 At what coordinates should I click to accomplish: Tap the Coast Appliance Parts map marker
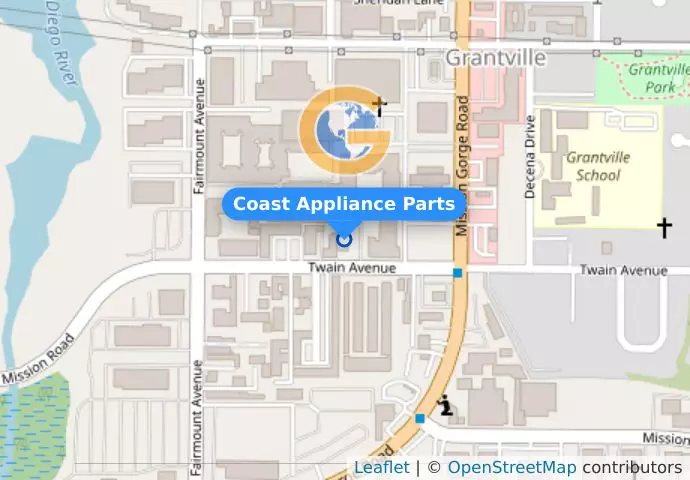pyautogui.click(x=344, y=238)
